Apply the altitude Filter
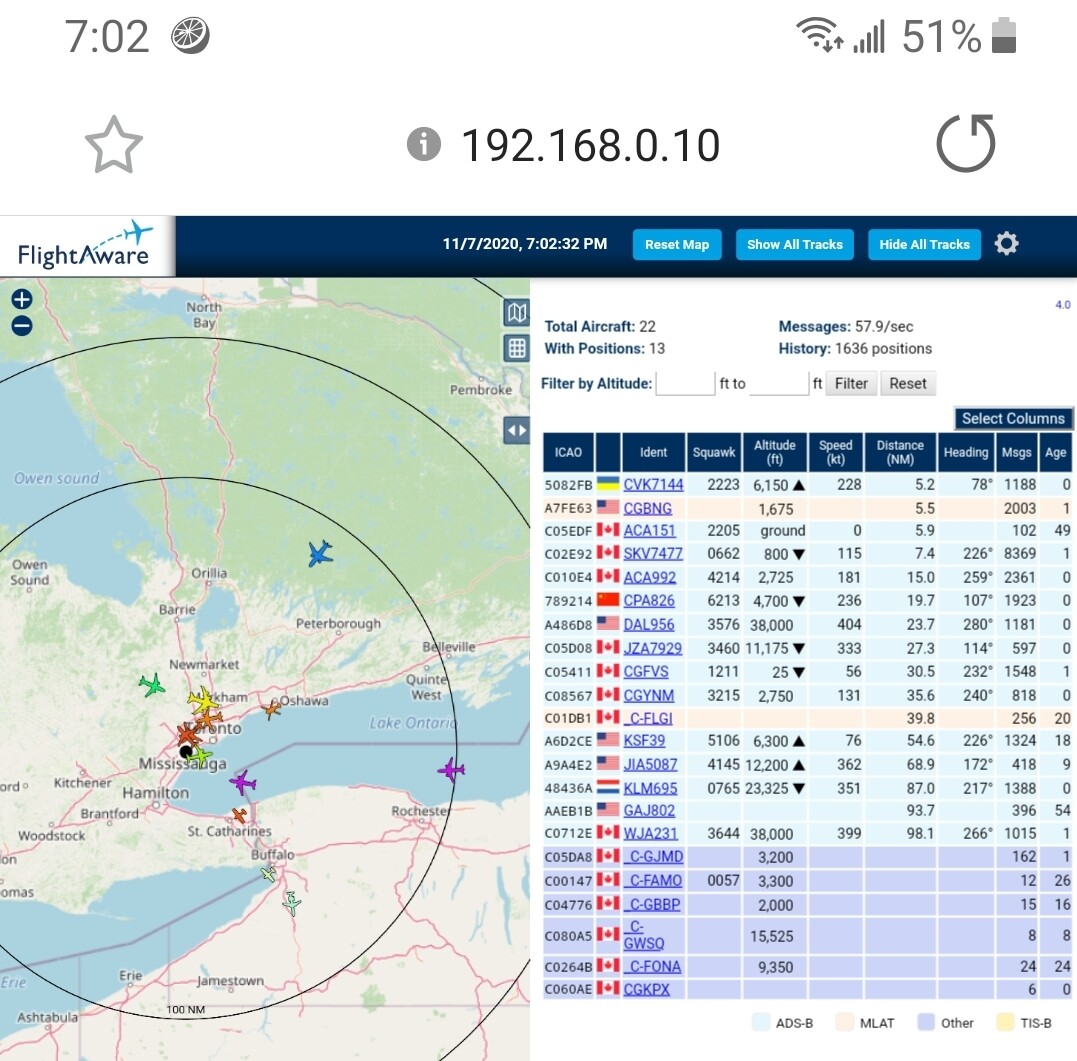1077x1061 pixels. [x=851, y=383]
